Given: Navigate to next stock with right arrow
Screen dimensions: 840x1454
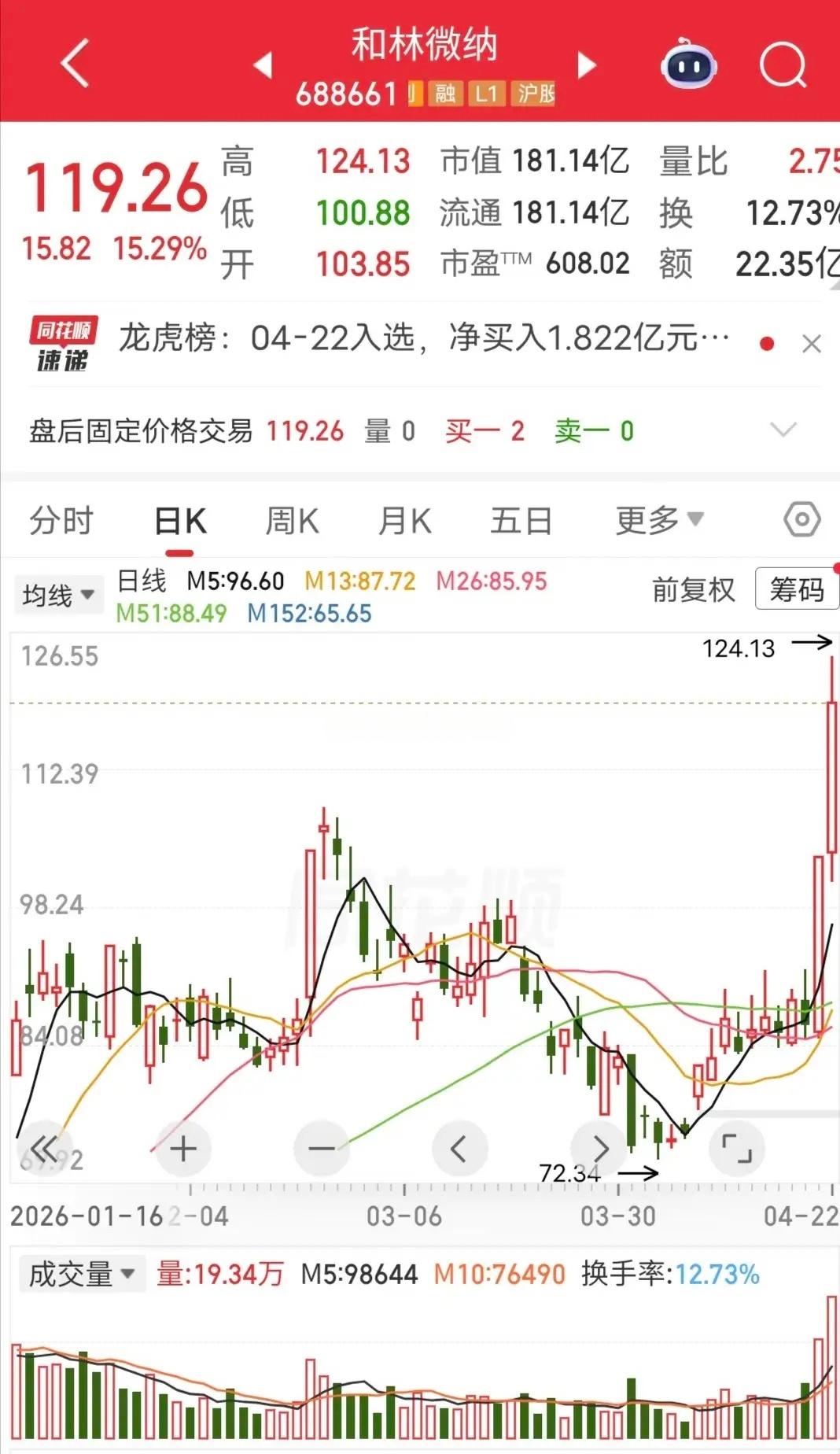Looking at the screenshot, I should 586,66.
